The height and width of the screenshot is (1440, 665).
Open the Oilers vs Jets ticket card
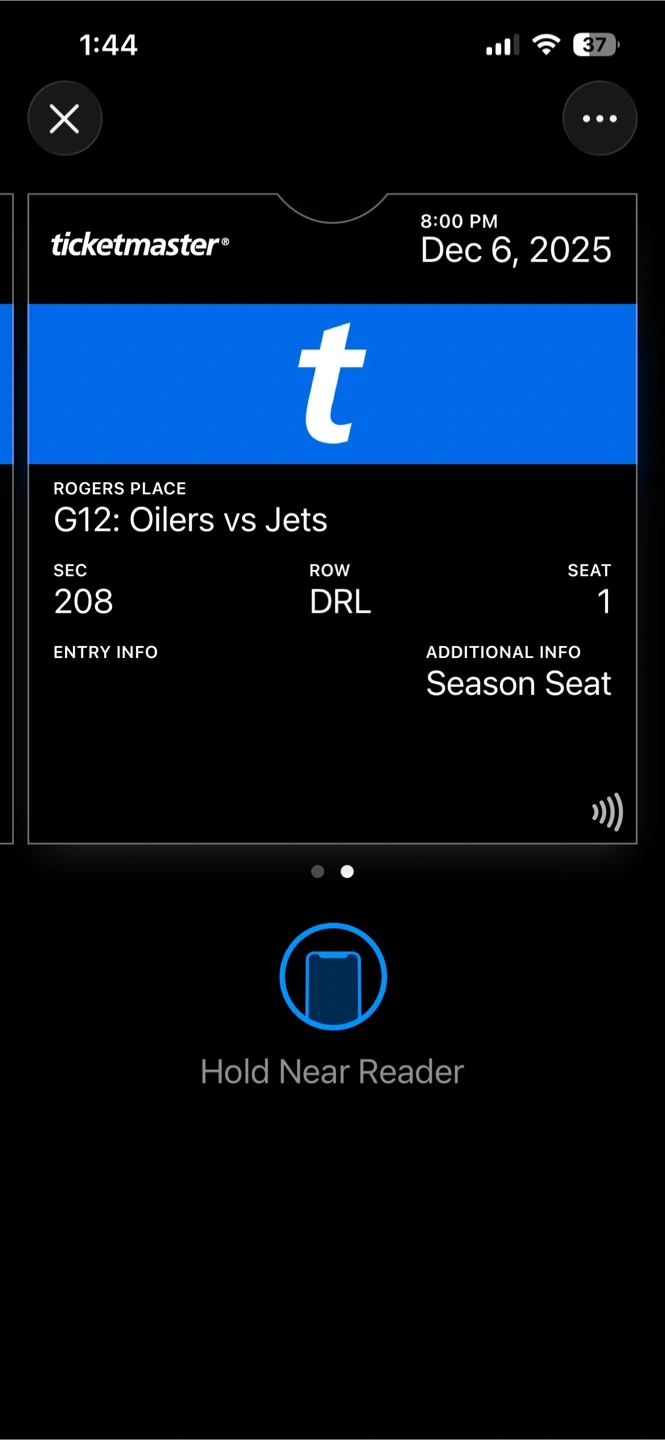(x=332, y=519)
